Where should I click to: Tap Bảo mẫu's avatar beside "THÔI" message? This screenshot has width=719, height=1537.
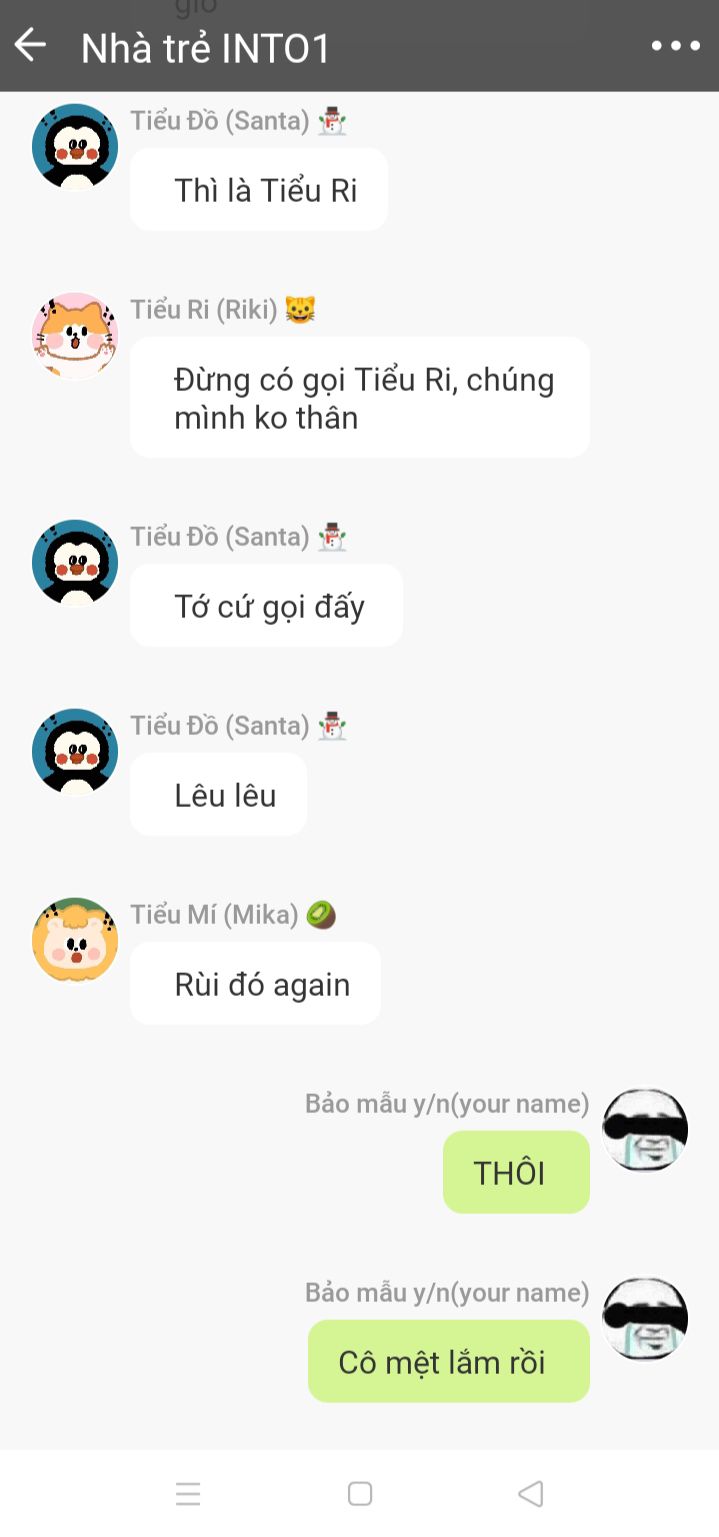coord(645,1130)
